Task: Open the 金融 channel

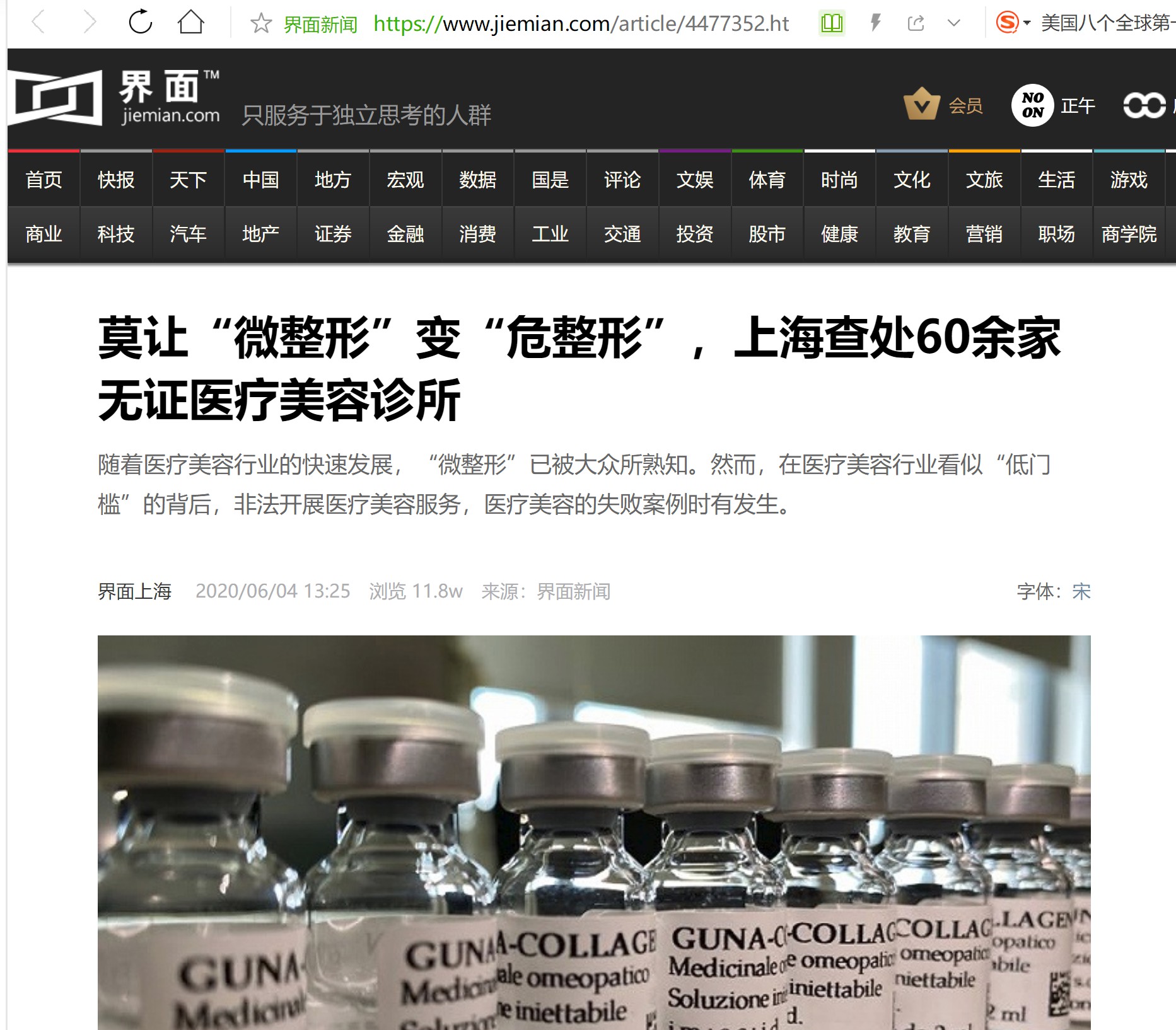Action: (405, 234)
